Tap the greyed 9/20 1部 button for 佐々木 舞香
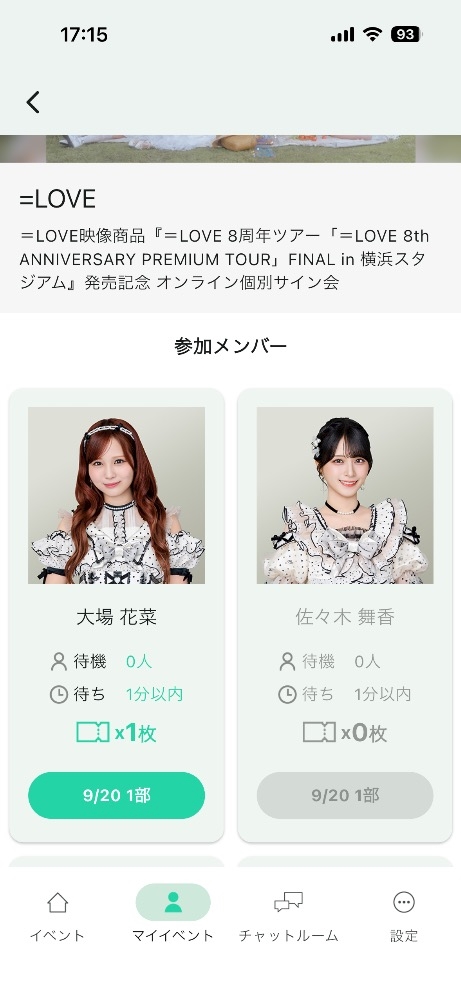Viewport: 461px width, 1000px height. [x=345, y=795]
